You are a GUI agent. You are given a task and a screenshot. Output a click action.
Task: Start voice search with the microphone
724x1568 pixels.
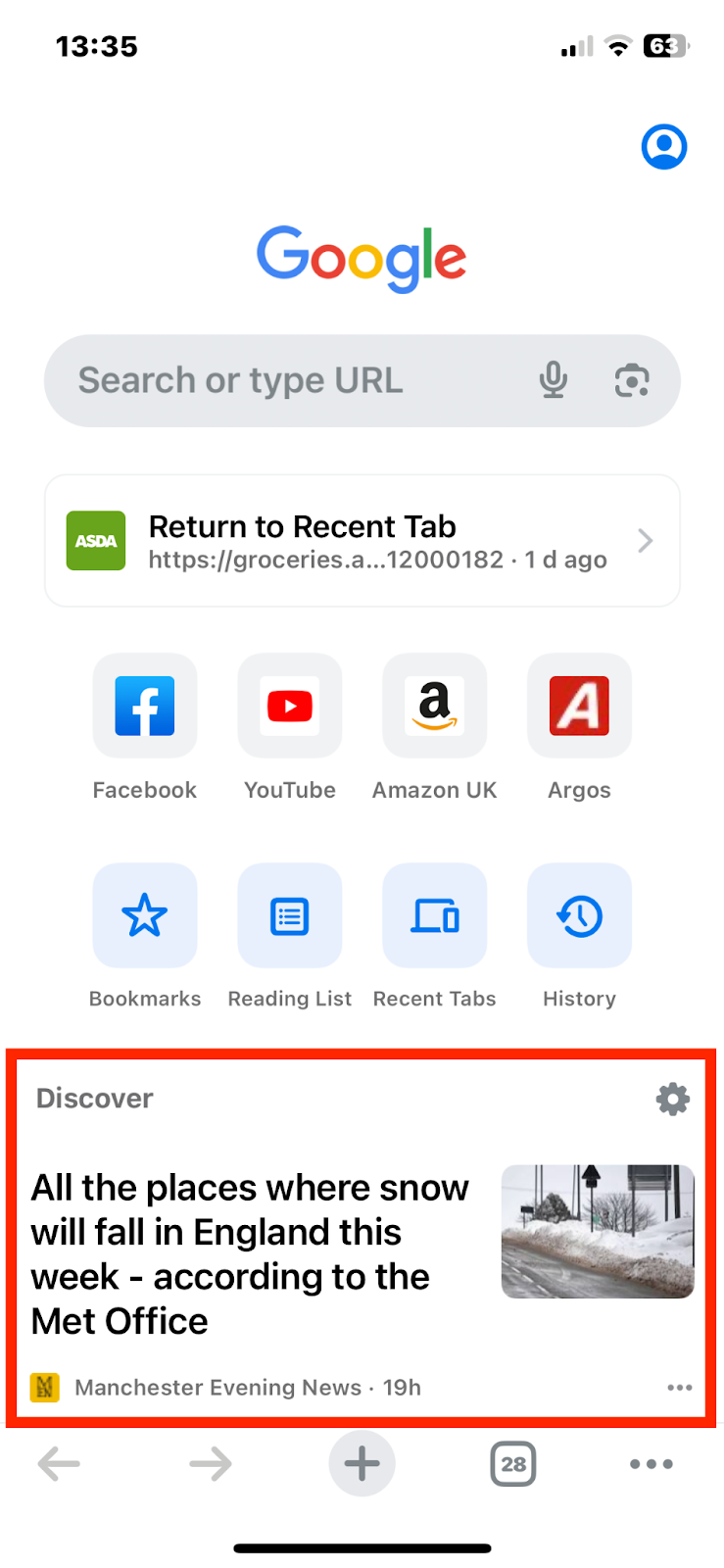553,380
